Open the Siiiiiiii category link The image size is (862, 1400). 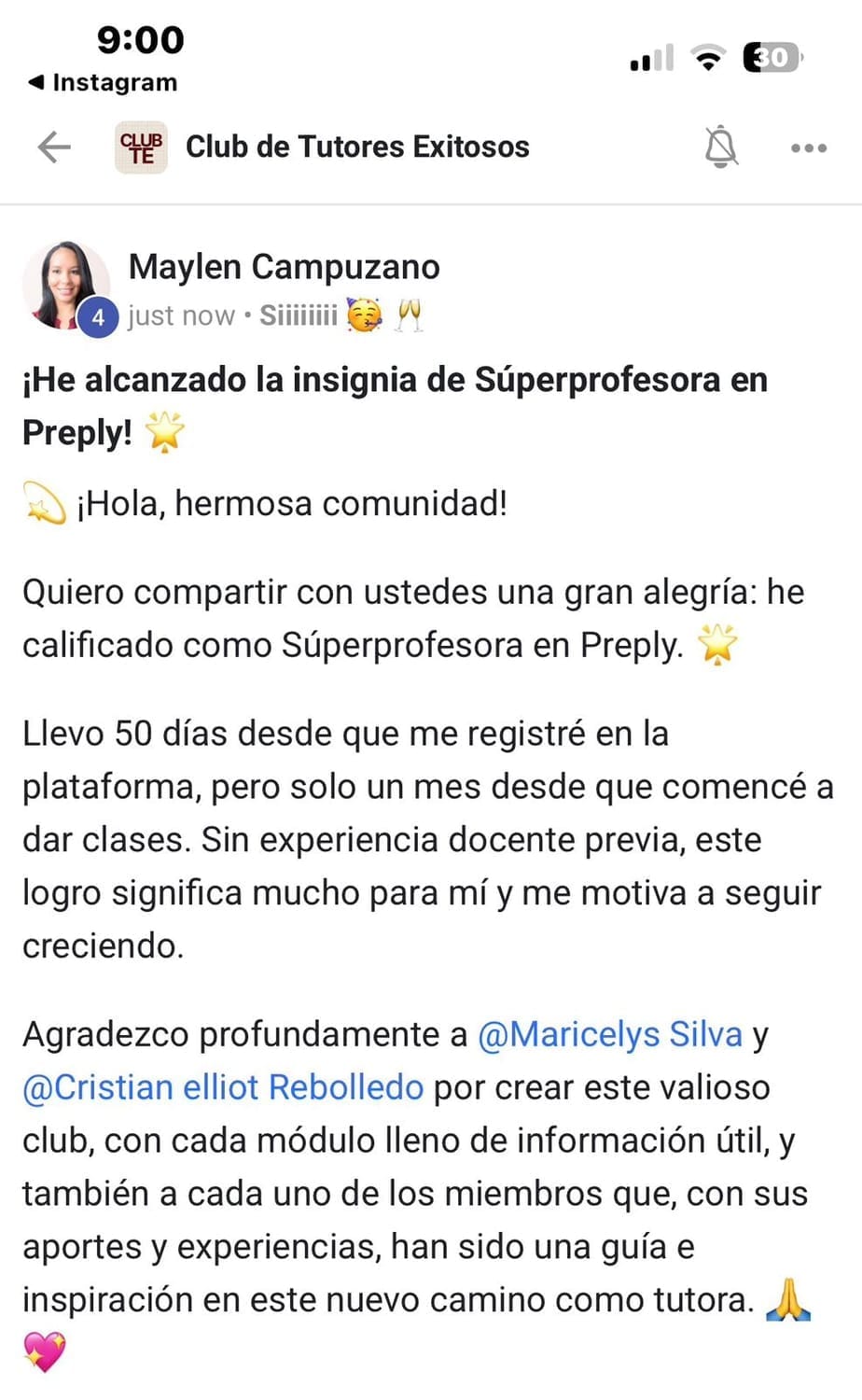click(x=299, y=315)
